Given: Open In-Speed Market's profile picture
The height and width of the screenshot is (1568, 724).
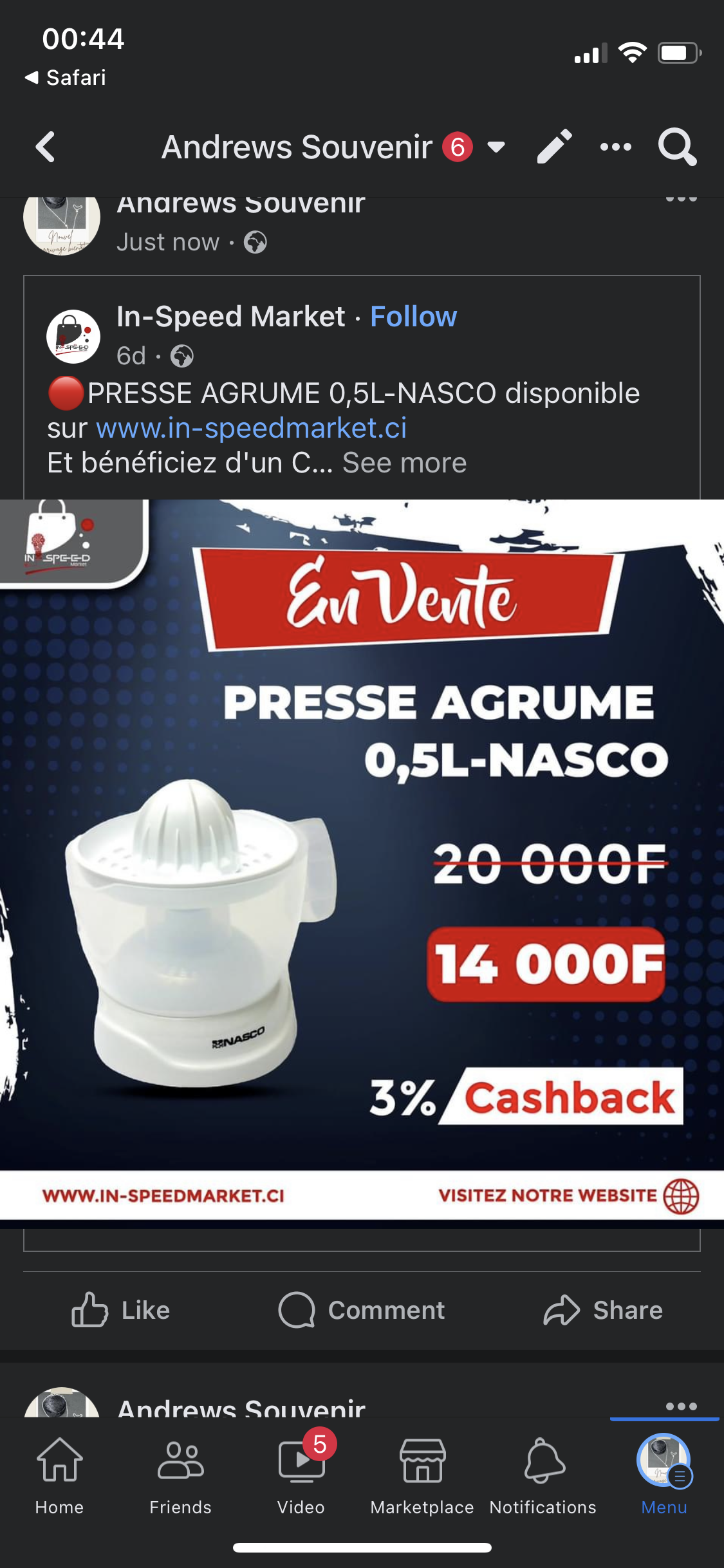Looking at the screenshot, I should click(x=73, y=336).
